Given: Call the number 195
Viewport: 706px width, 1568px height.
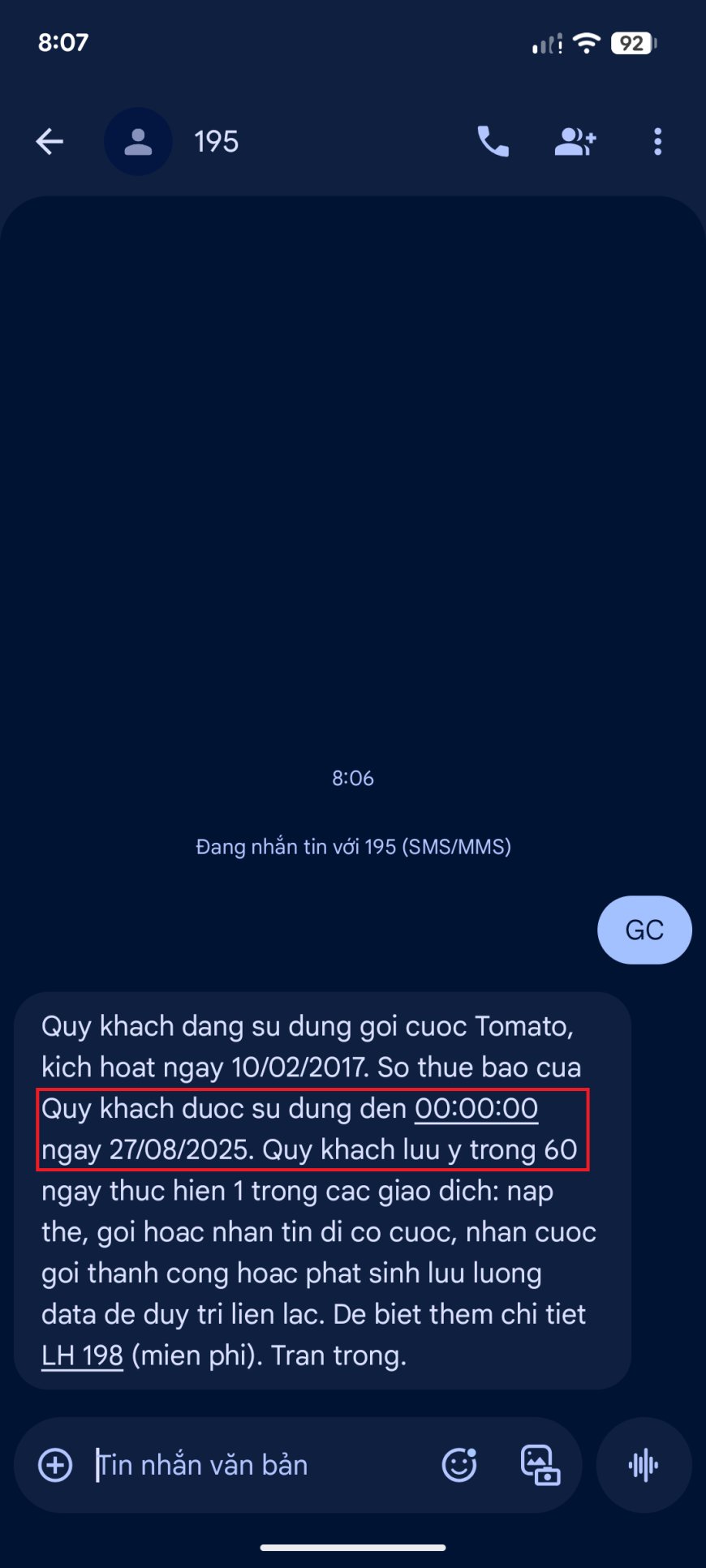Looking at the screenshot, I should [493, 142].
